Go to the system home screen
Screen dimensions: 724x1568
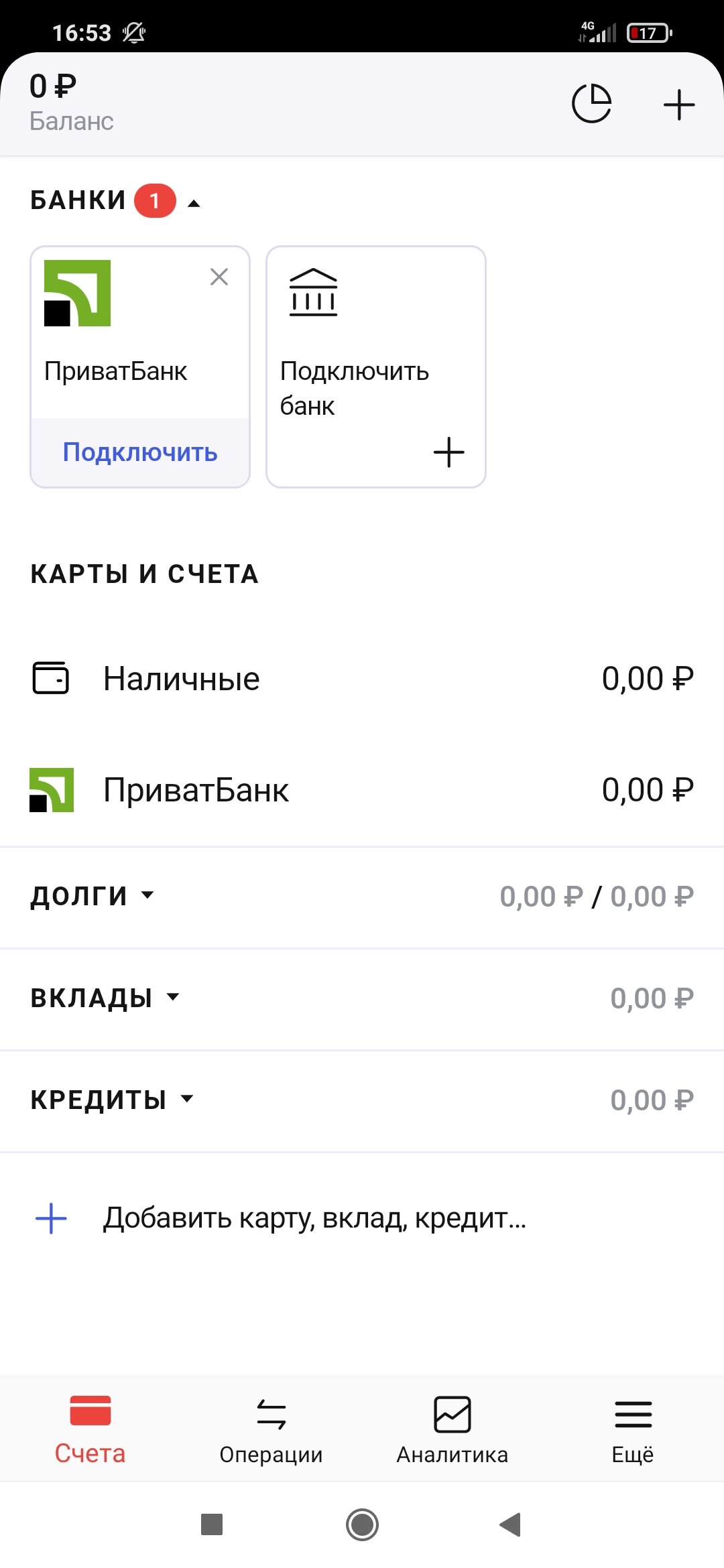tap(362, 1524)
